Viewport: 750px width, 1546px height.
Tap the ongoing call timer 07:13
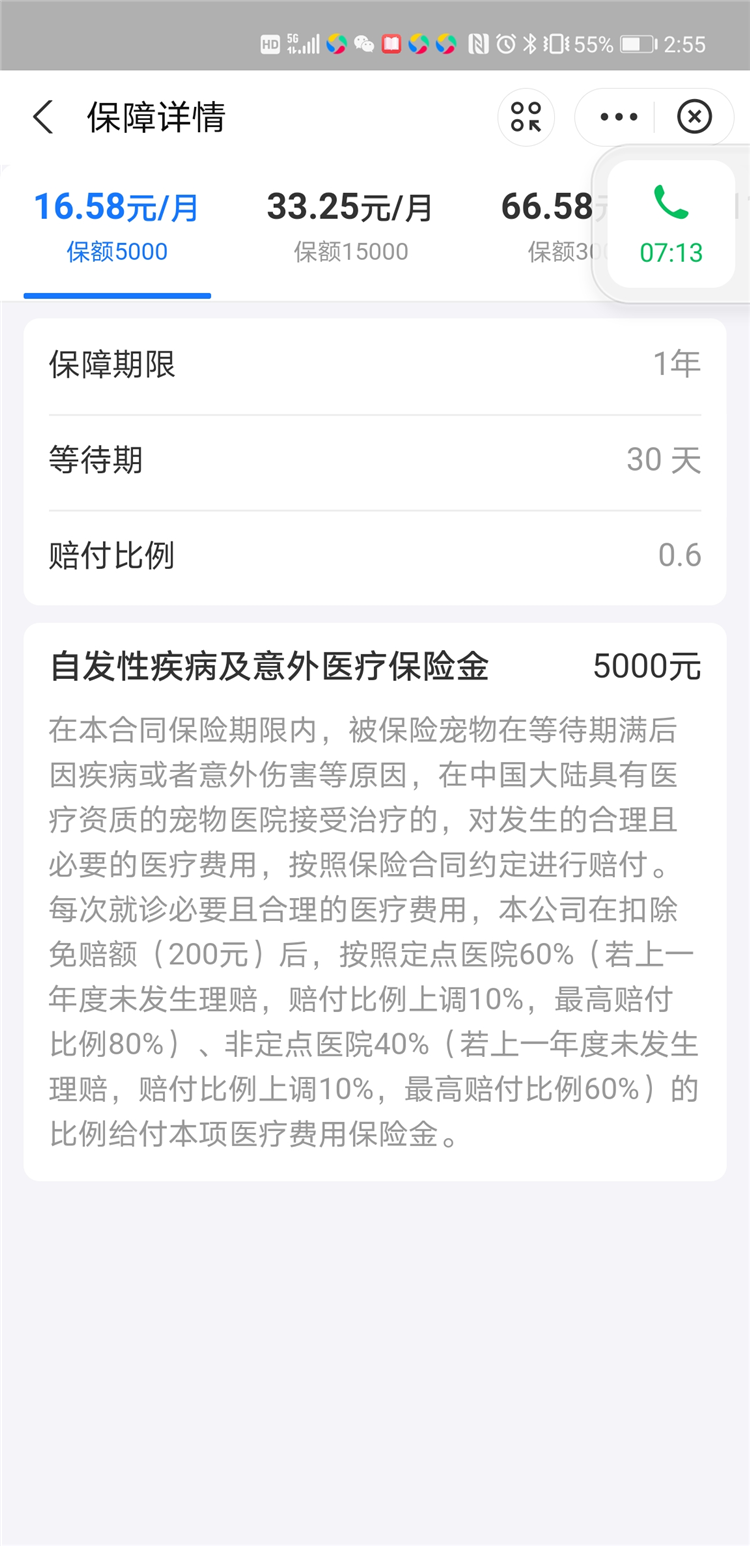pyautogui.click(x=672, y=253)
